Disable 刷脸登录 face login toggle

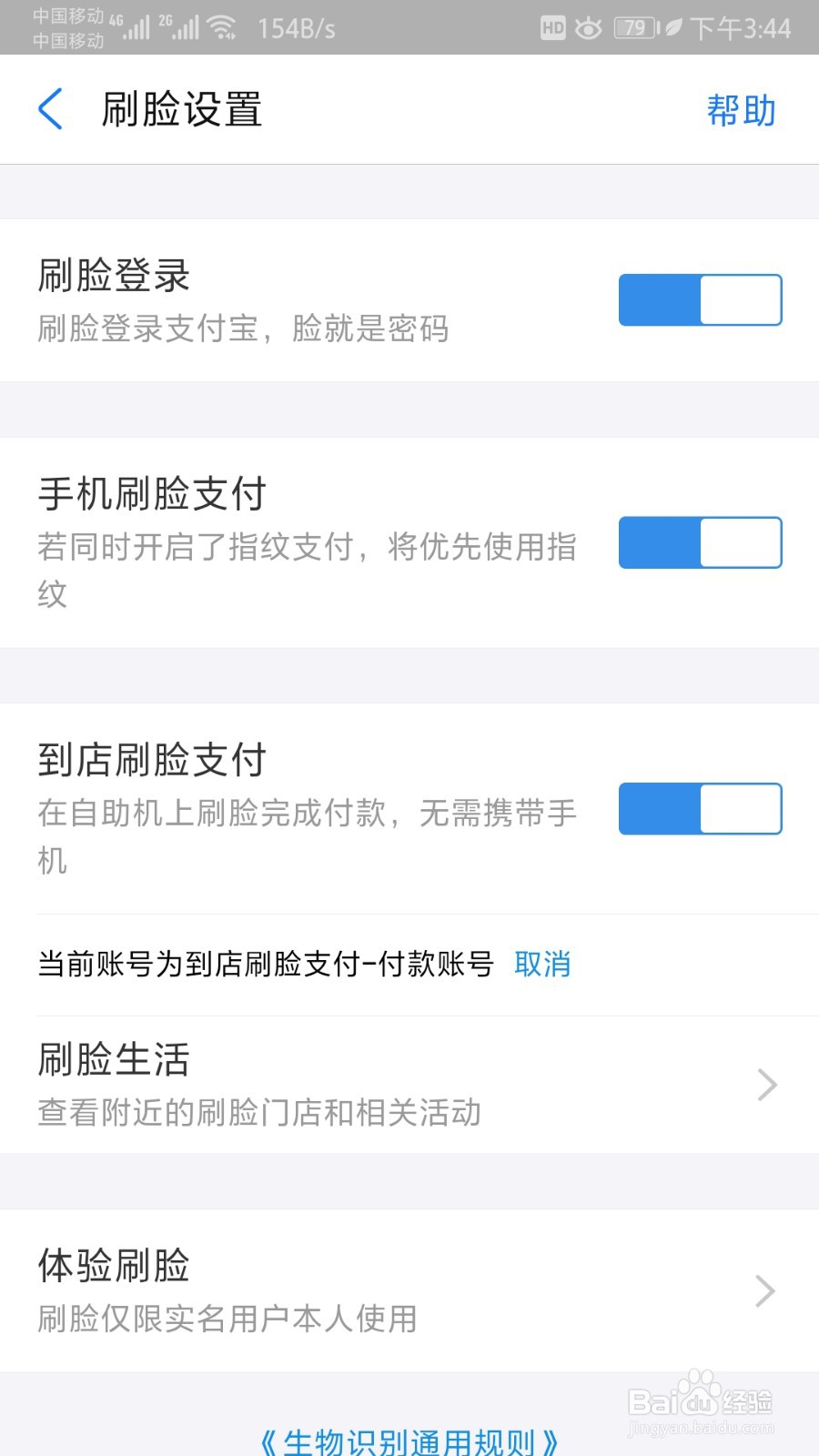coord(700,299)
